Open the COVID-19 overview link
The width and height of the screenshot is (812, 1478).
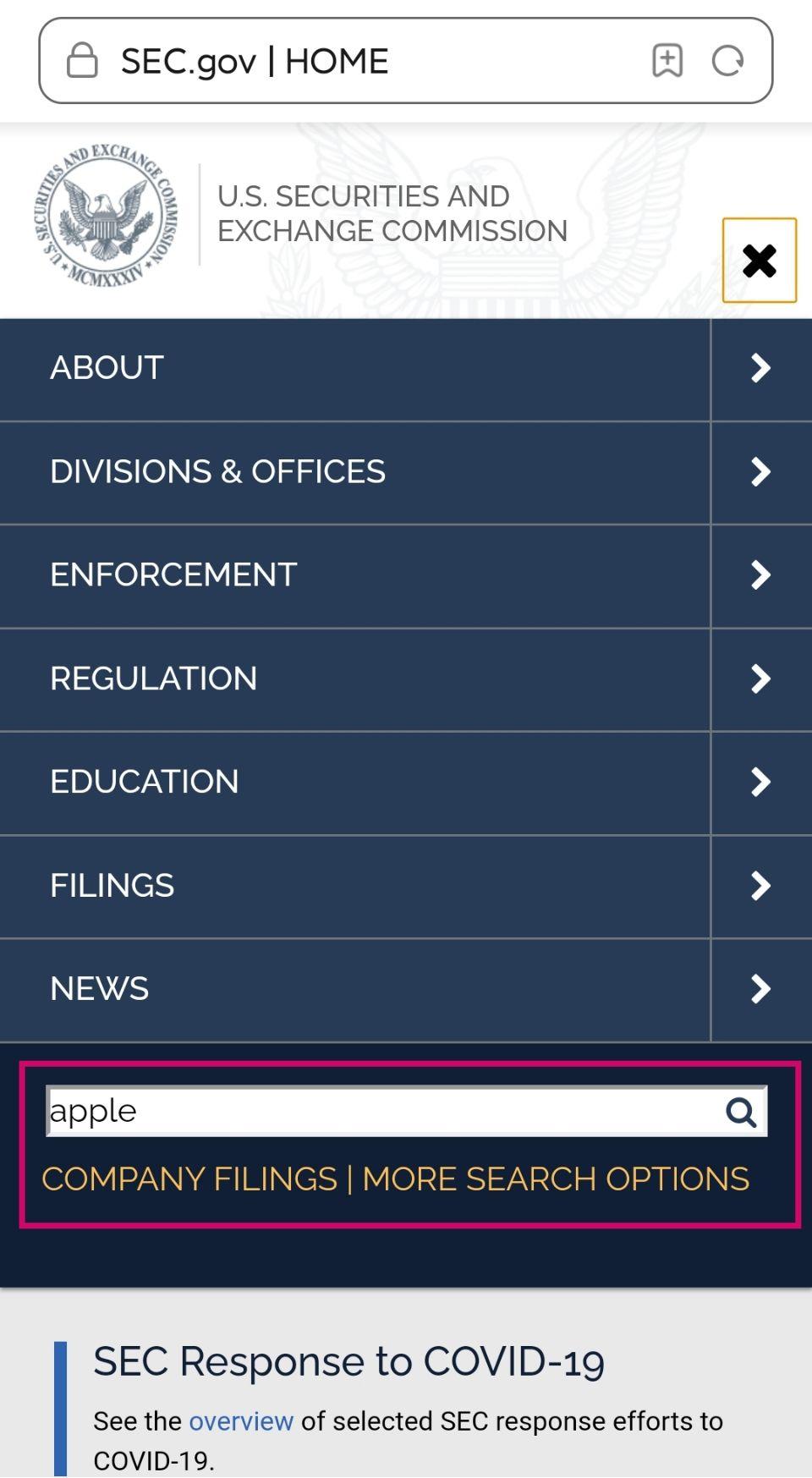pos(241,1421)
